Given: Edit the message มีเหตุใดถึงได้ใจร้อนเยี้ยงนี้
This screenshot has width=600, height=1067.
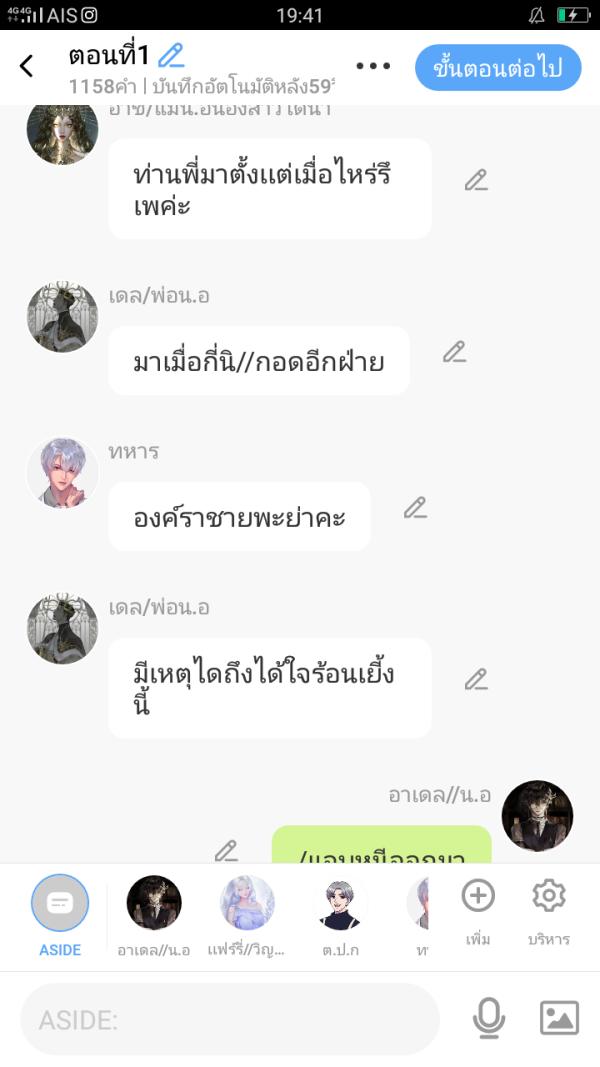Looking at the screenshot, I should tap(476, 680).
